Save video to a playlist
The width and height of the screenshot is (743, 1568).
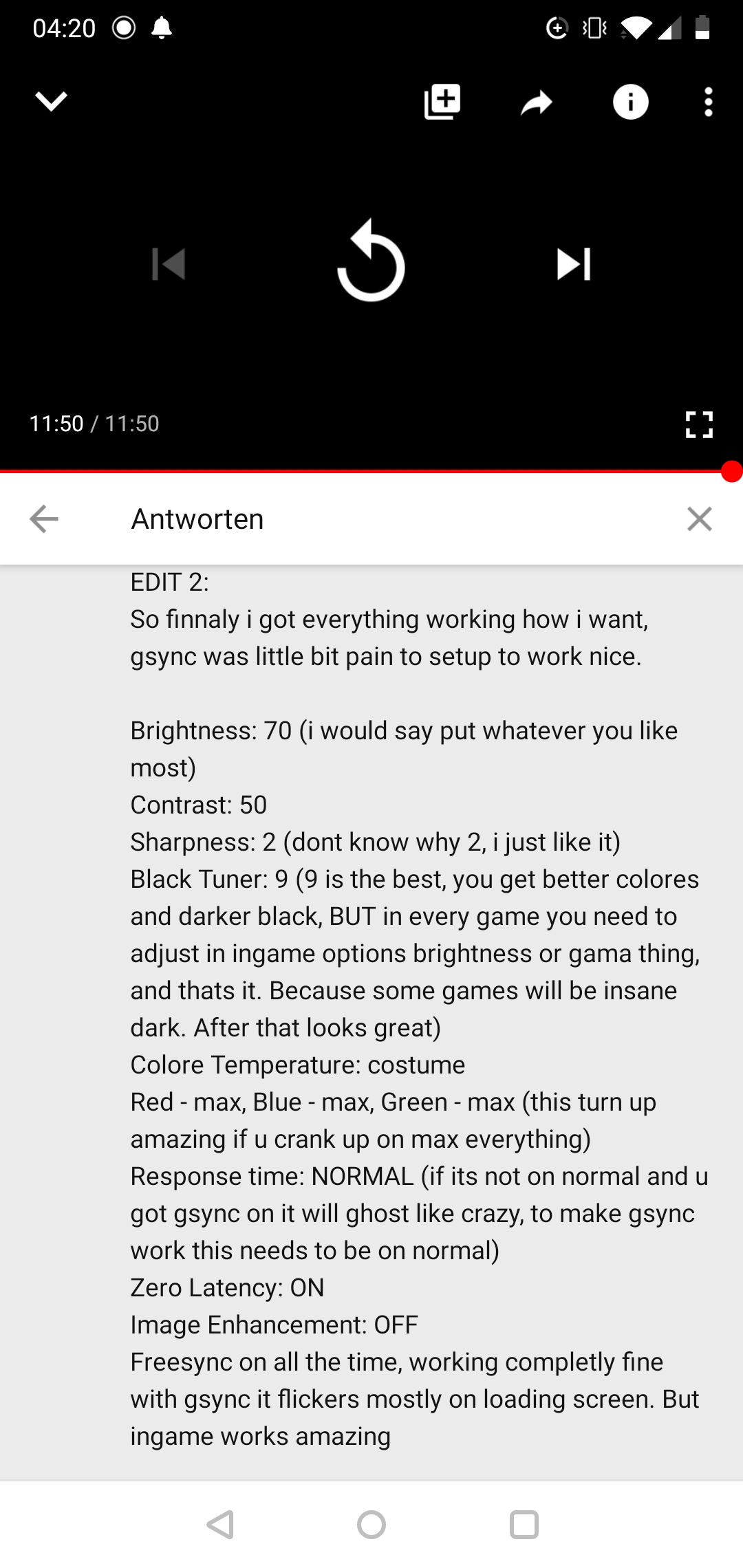[x=442, y=102]
